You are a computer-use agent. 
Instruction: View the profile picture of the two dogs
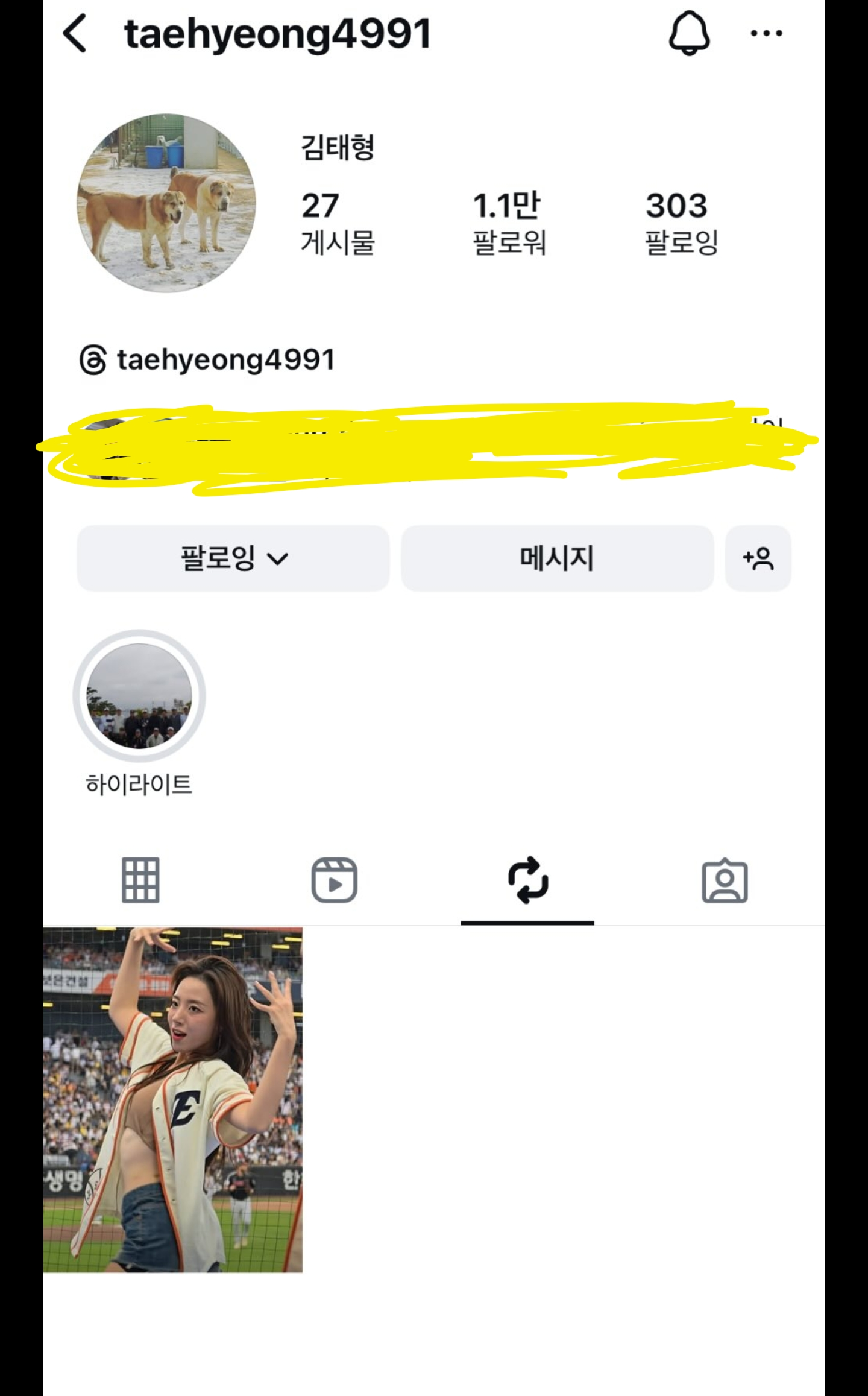(166, 203)
